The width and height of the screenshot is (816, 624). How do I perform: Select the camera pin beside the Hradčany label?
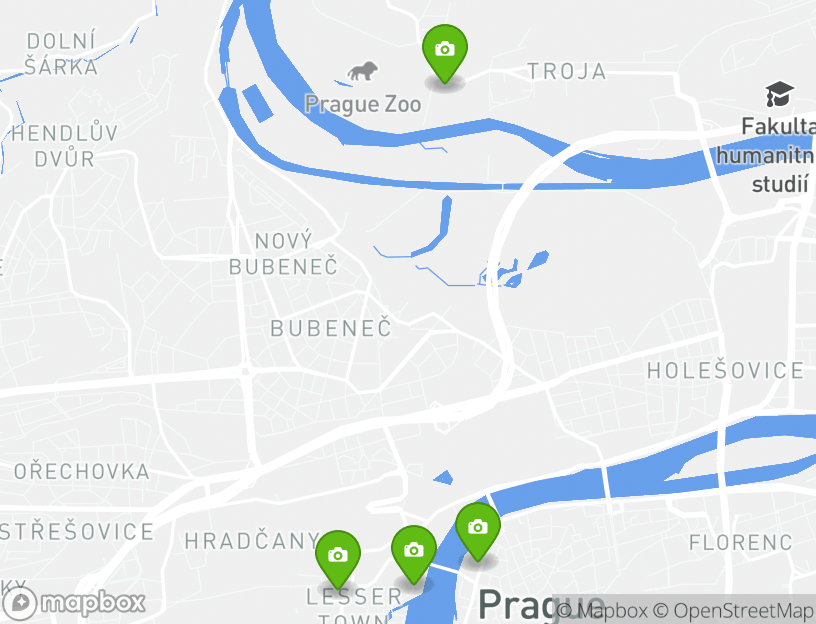pos(338,556)
